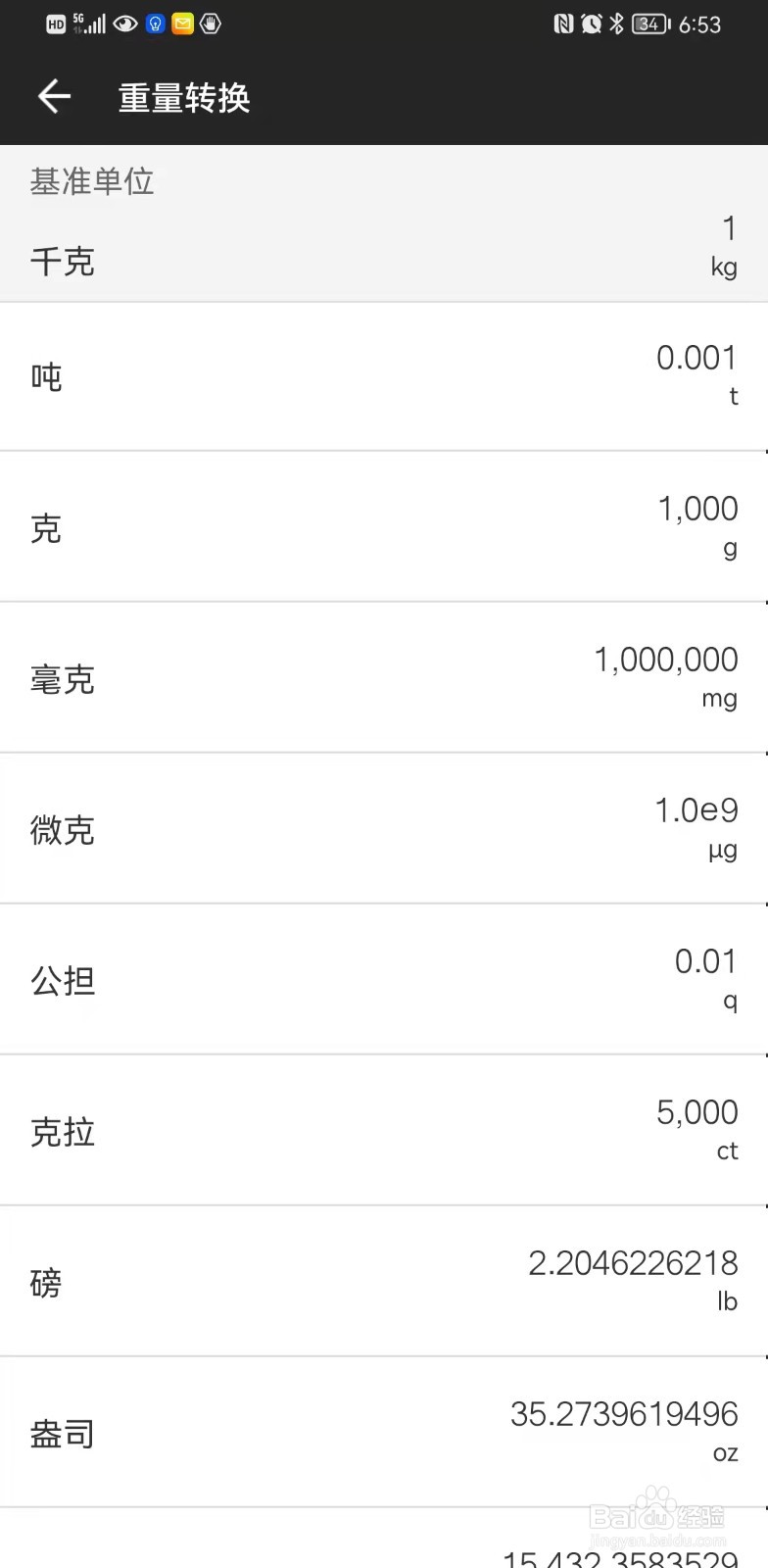768x1568 pixels.
Task: Select the 克 row showing 1,000 g
Action: coord(384,527)
